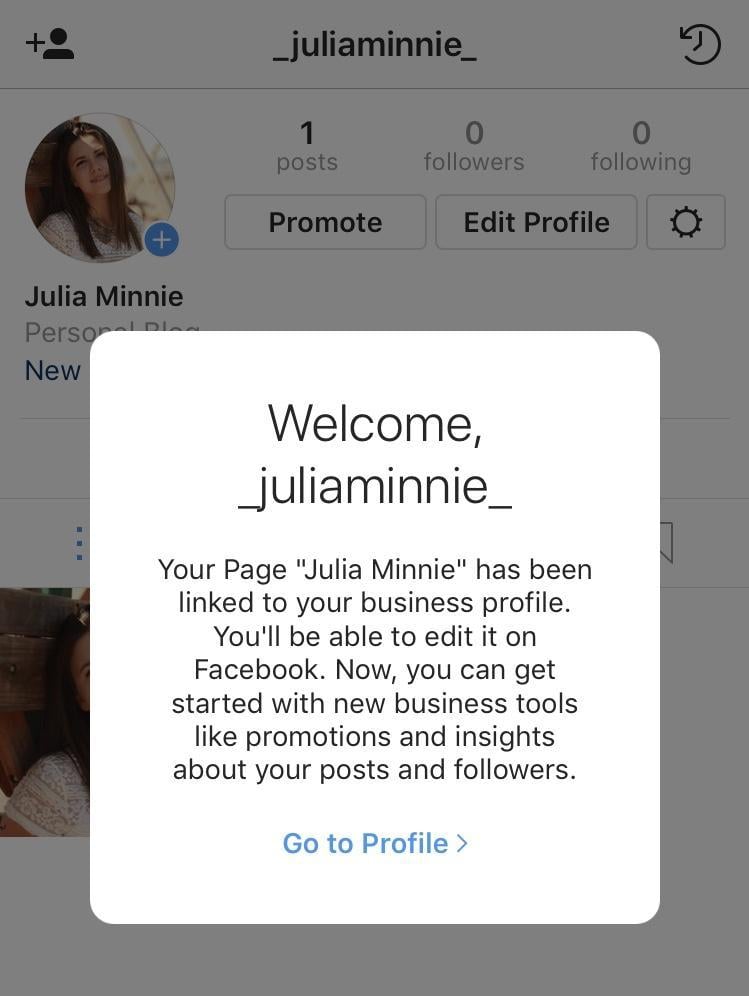
Task: Tap Go to Profile link
Action: tap(375, 843)
